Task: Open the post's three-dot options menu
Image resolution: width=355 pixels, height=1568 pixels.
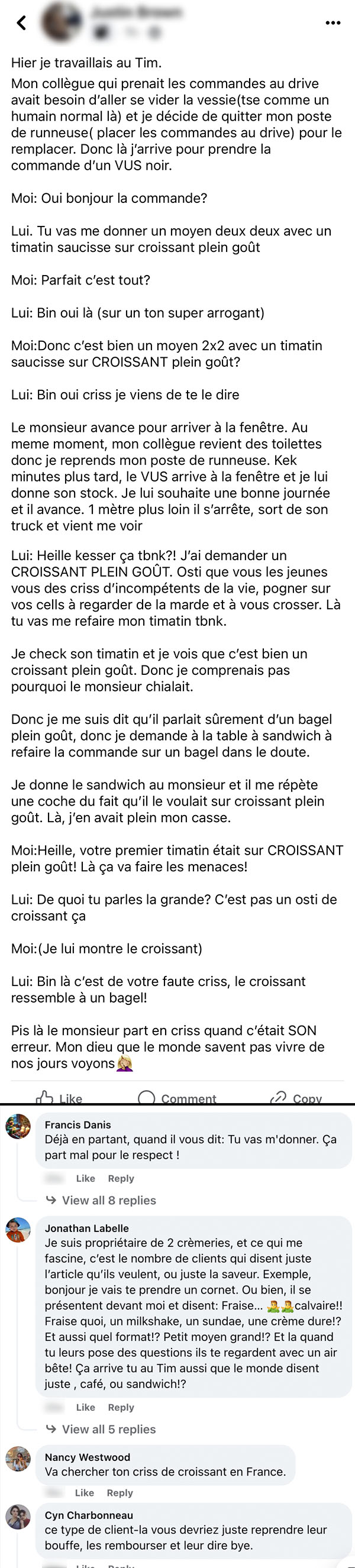Action: pyautogui.click(x=333, y=23)
